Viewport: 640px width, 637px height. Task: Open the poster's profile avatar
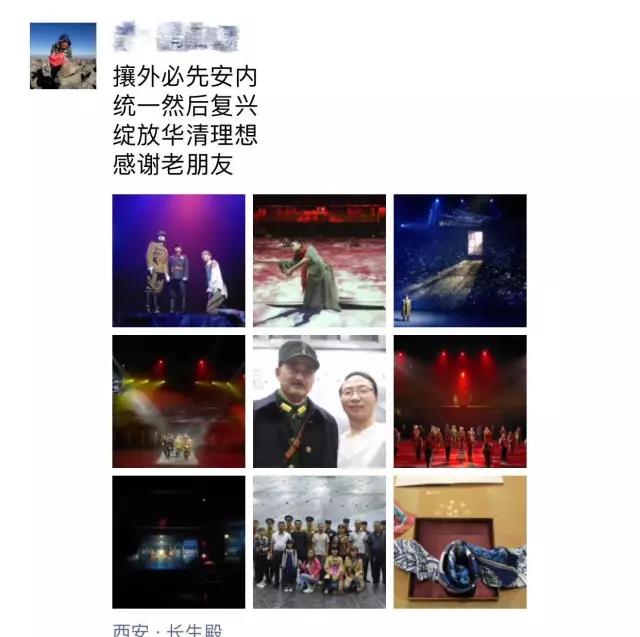pos(63,56)
